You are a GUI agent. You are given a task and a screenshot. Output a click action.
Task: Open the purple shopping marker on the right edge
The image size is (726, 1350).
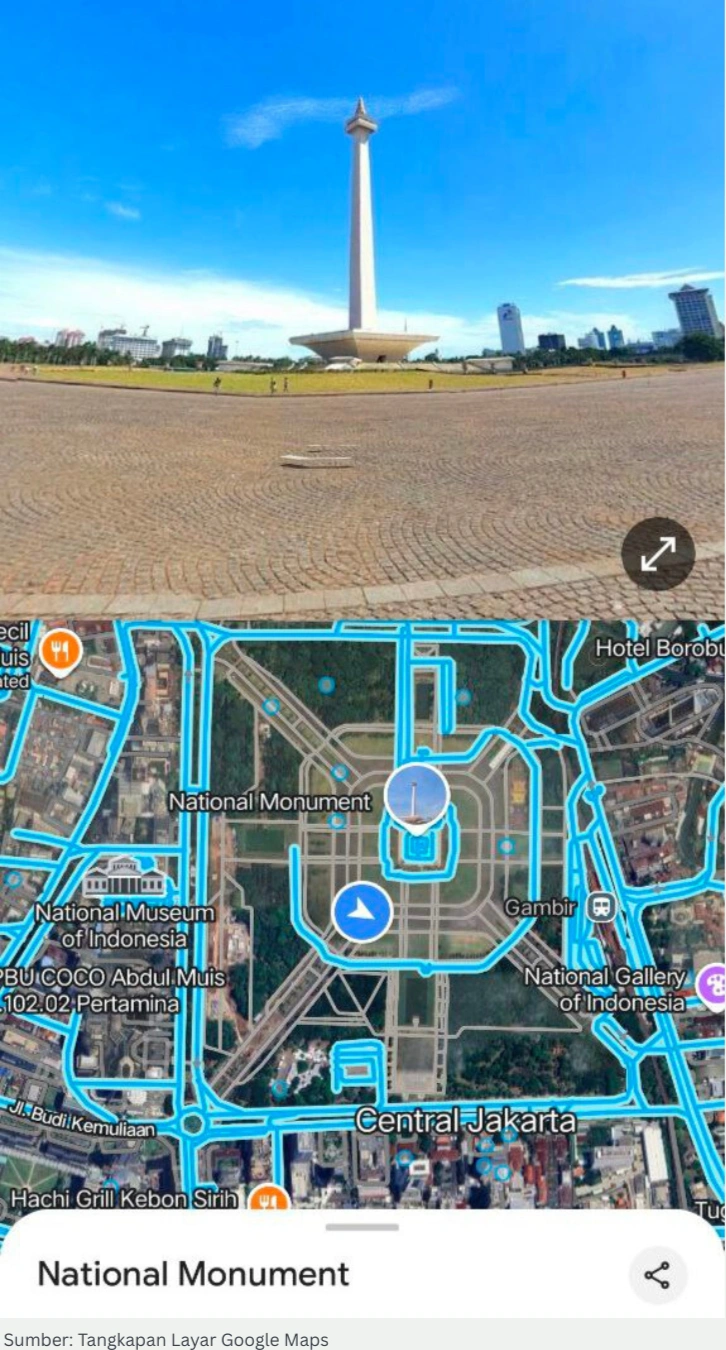tap(711, 984)
